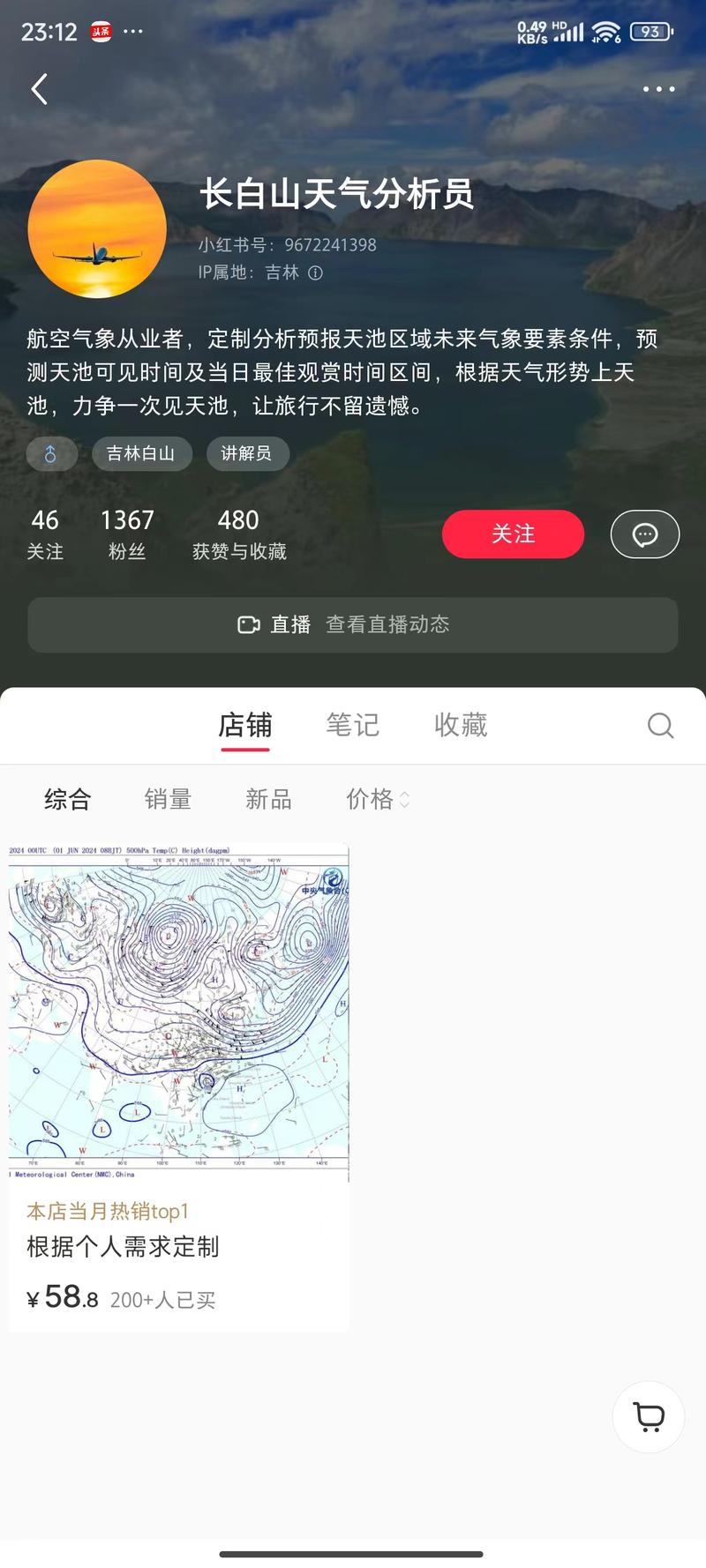This screenshot has width=706, height=1568.
Task: Tap the 讲解员 tag chip
Action: pyautogui.click(x=246, y=453)
